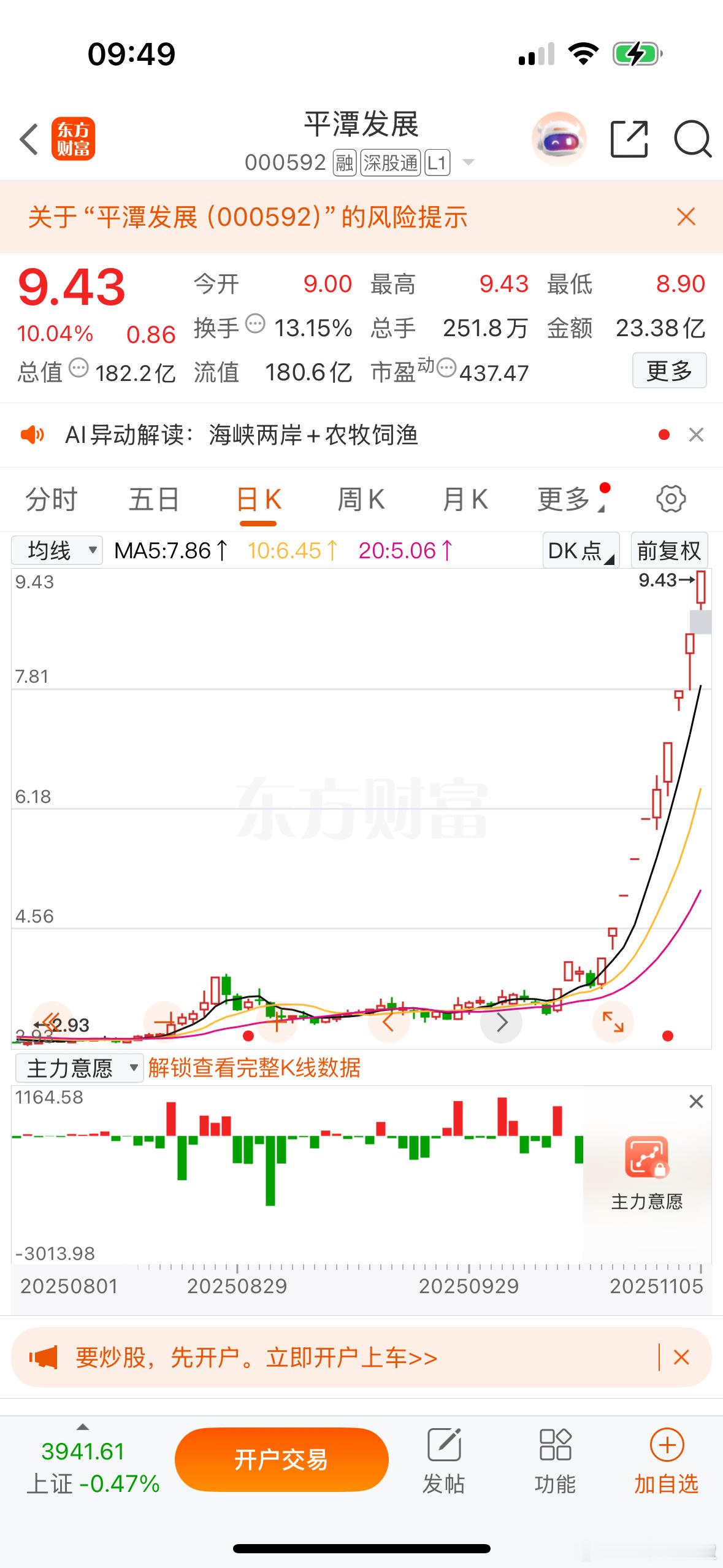The height and width of the screenshot is (1568, 723).
Task: Expand the dropdown arrow beside stock code
Action: [x=469, y=162]
